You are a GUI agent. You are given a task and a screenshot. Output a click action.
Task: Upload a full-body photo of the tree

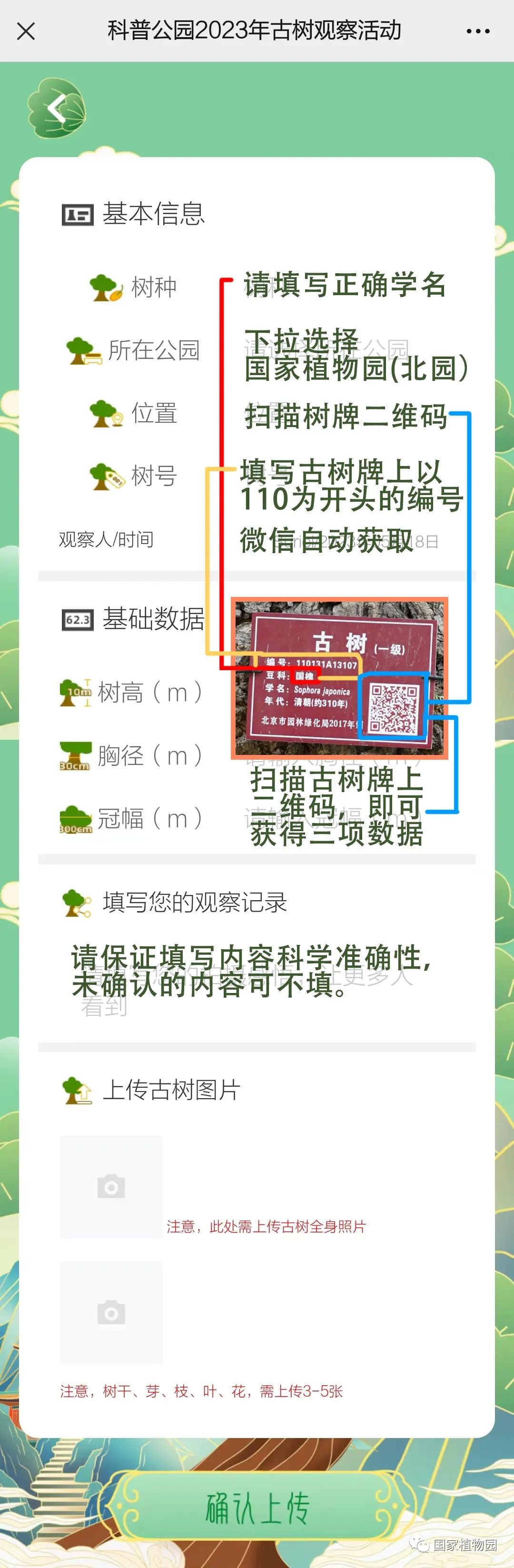pyautogui.click(x=111, y=1186)
